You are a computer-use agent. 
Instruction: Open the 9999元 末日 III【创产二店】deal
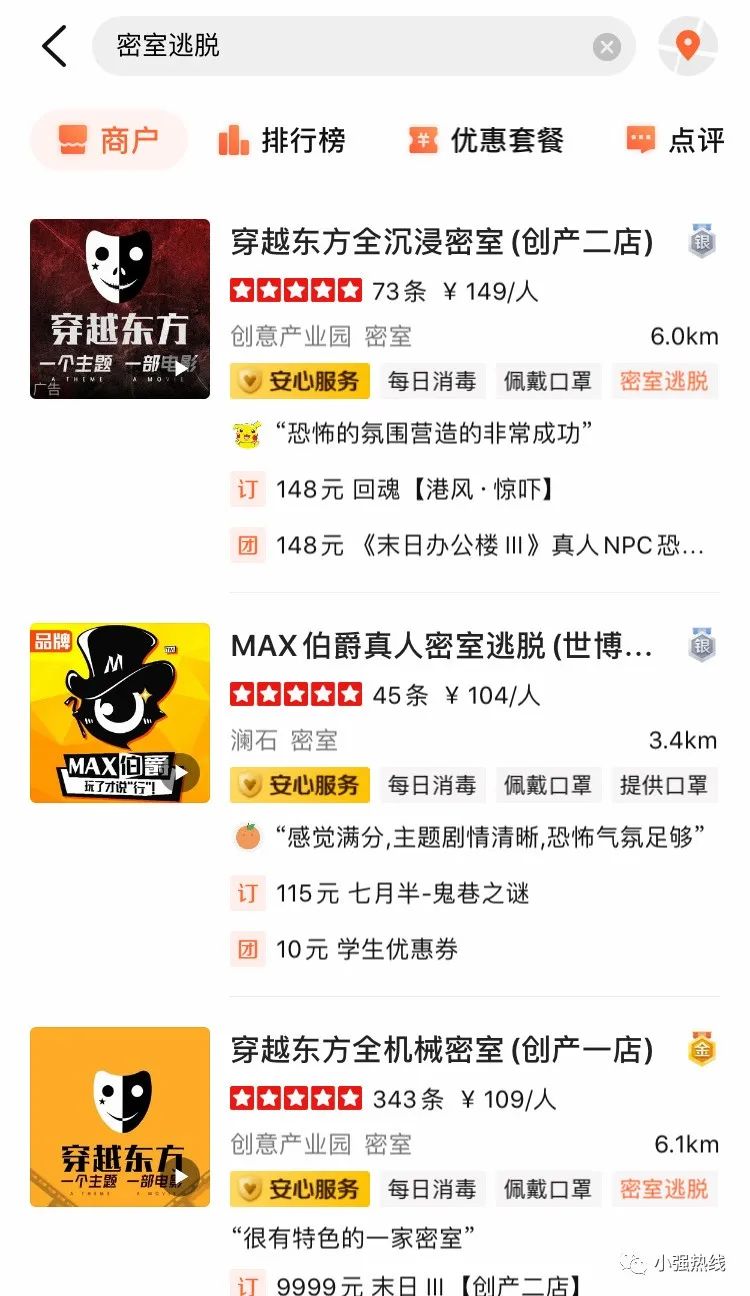(x=420, y=1282)
